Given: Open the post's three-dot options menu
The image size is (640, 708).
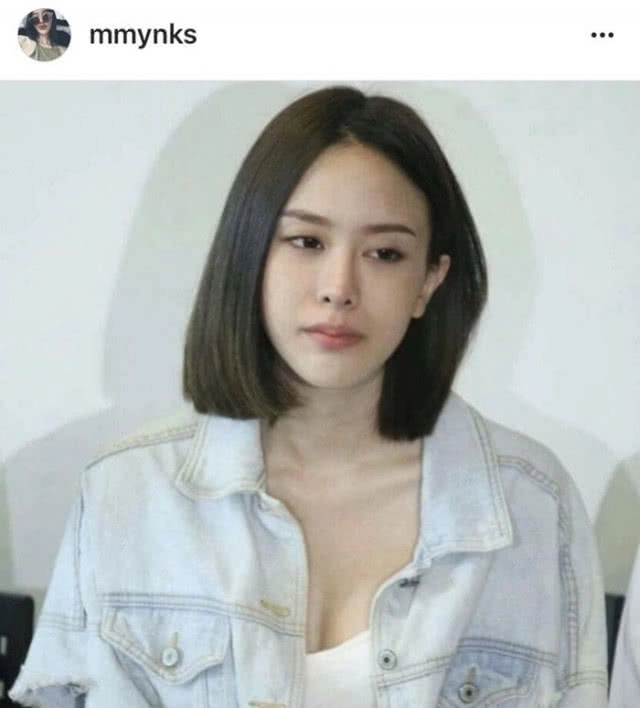Looking at the screenshot, I should [x=601, y=35].
